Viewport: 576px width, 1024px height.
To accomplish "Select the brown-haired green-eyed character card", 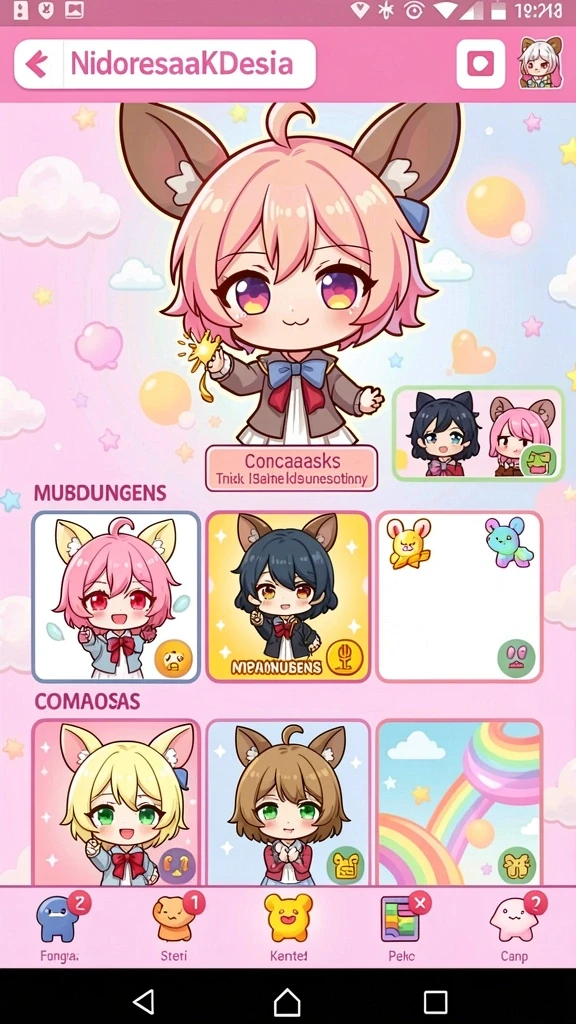I will tap(288, 803).
